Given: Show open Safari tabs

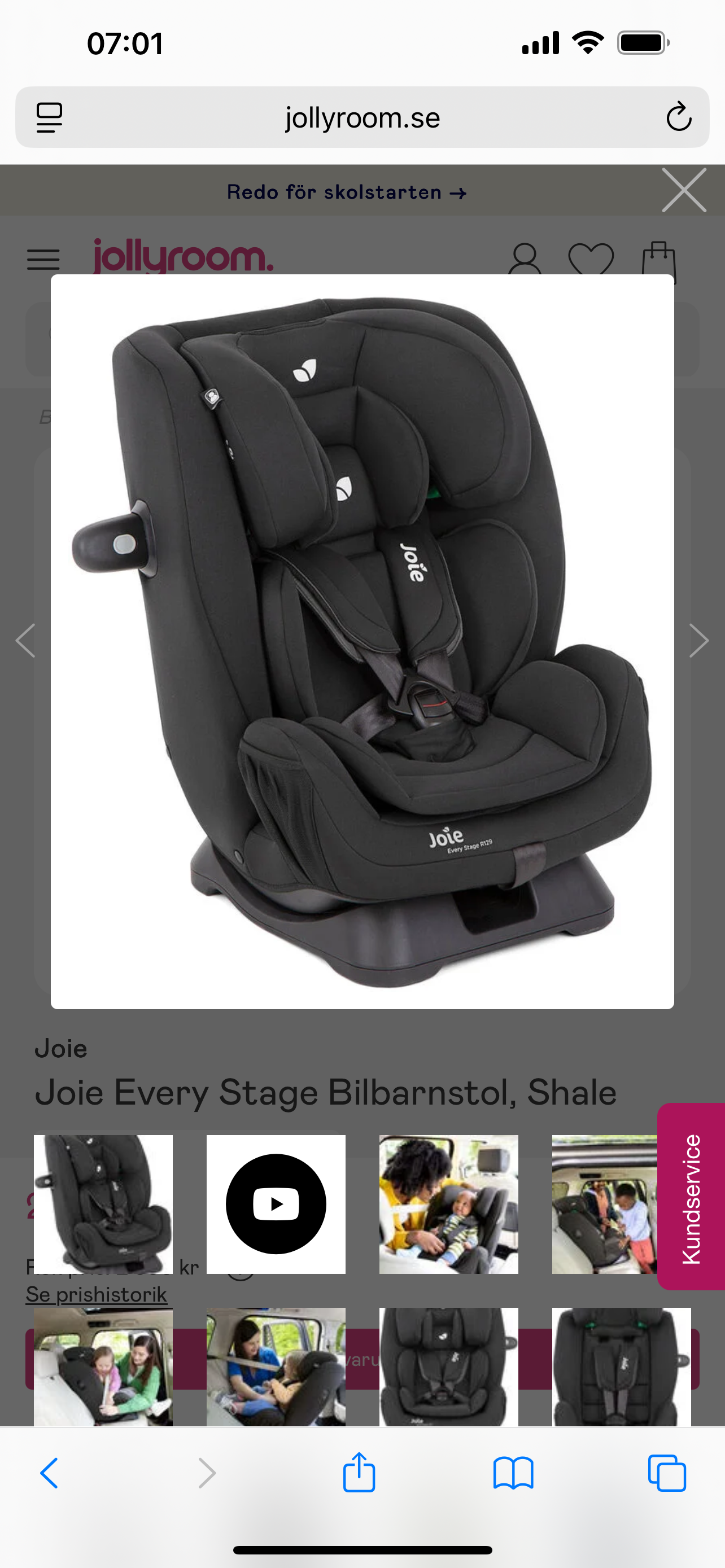Looking at the screenshot, I should click(x=667, y=1473).
